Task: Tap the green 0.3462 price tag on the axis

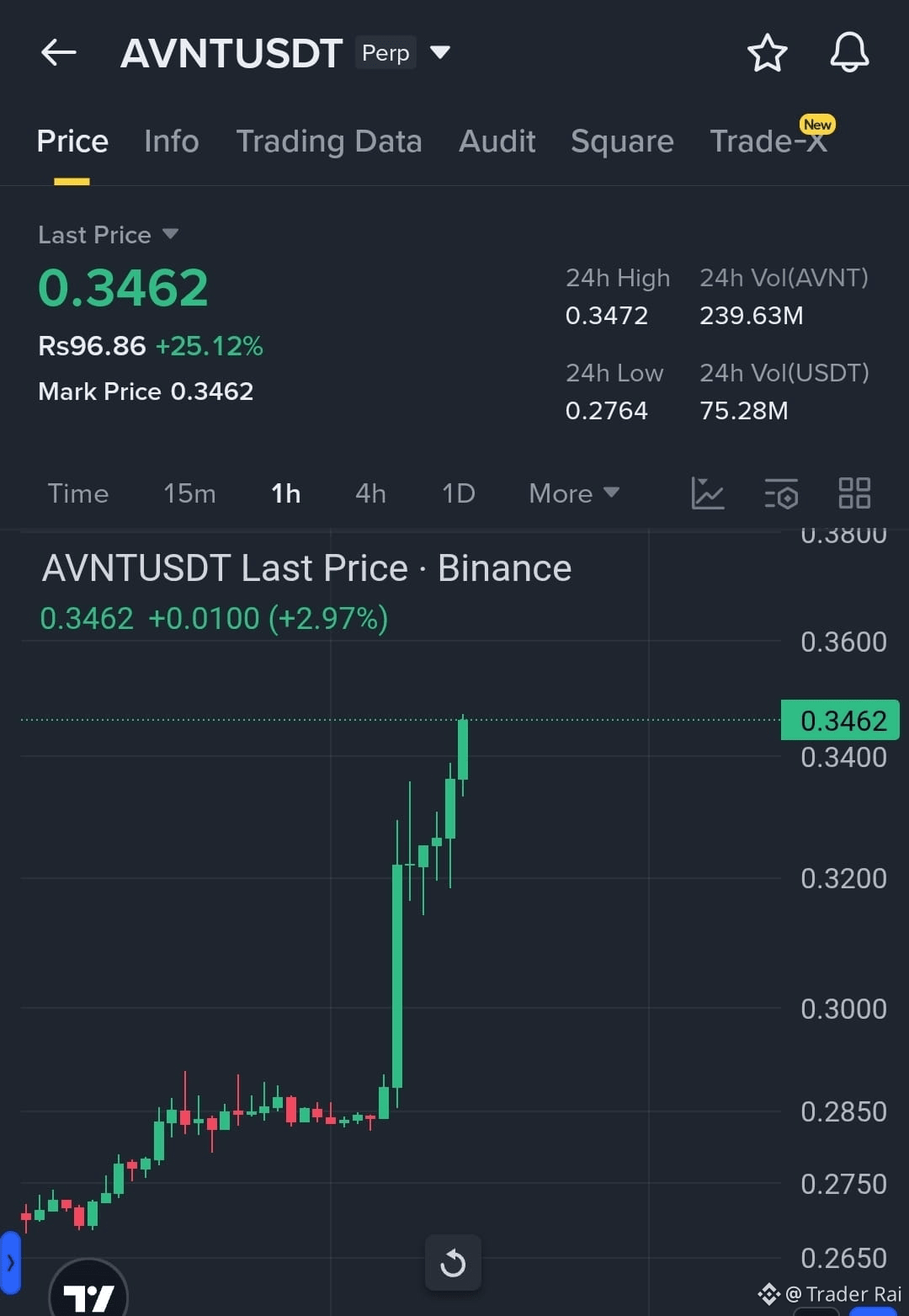Action: click(x=839, y=720)
